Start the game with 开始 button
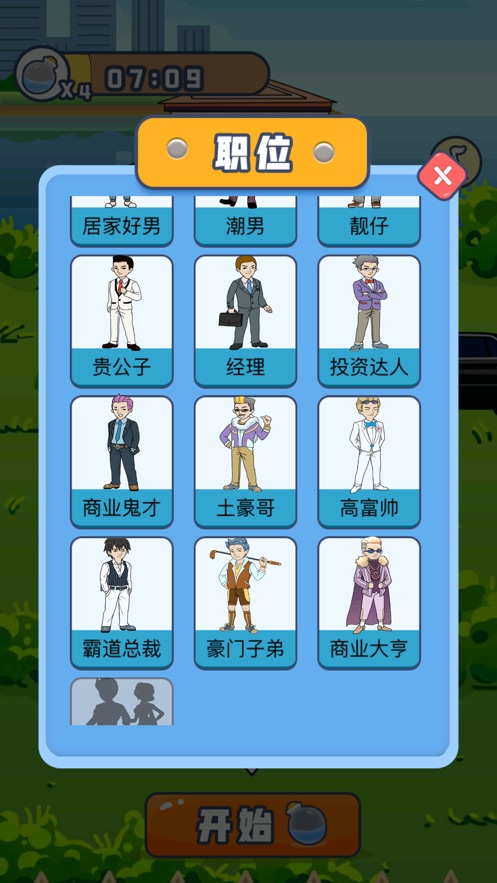 (x=253, y=825)
